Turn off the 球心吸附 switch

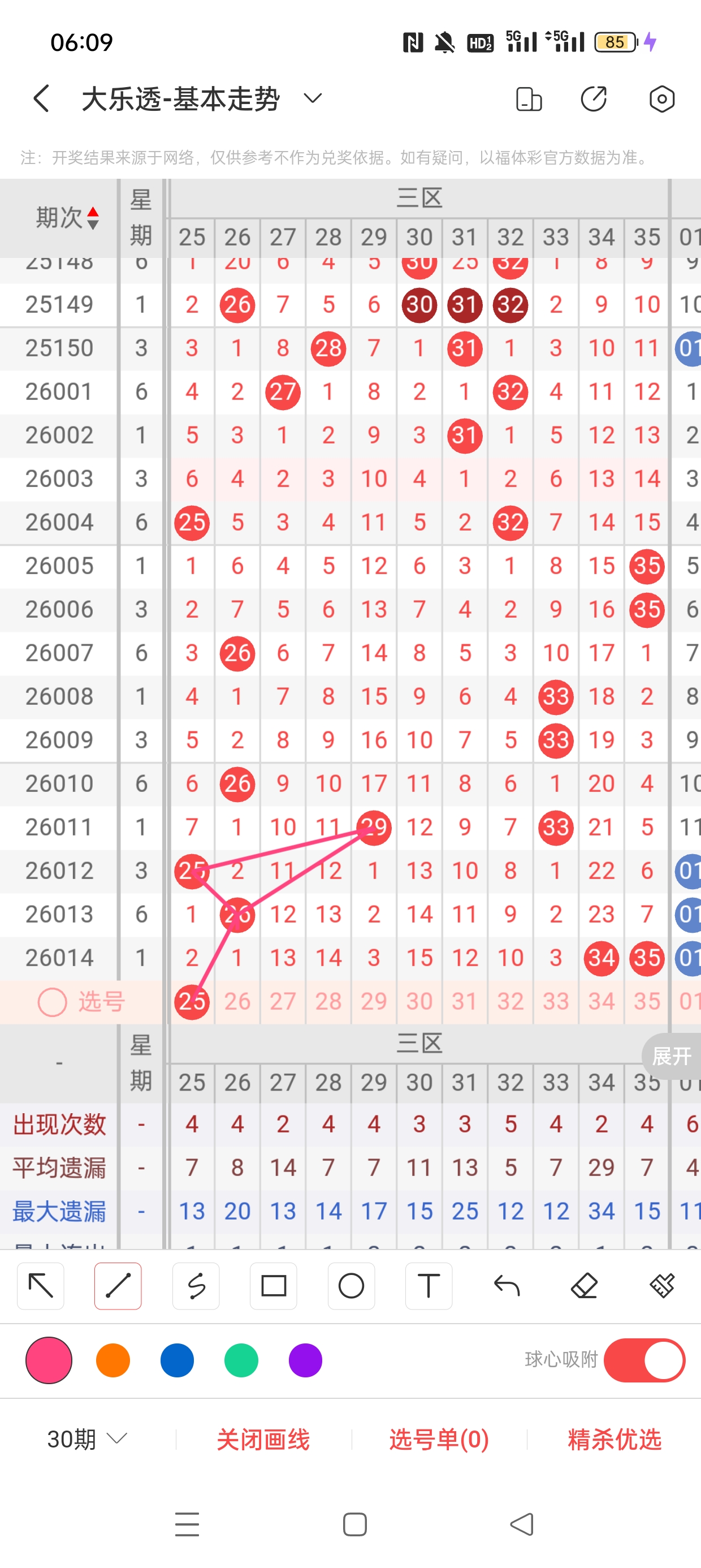[x=644, y=1360]
